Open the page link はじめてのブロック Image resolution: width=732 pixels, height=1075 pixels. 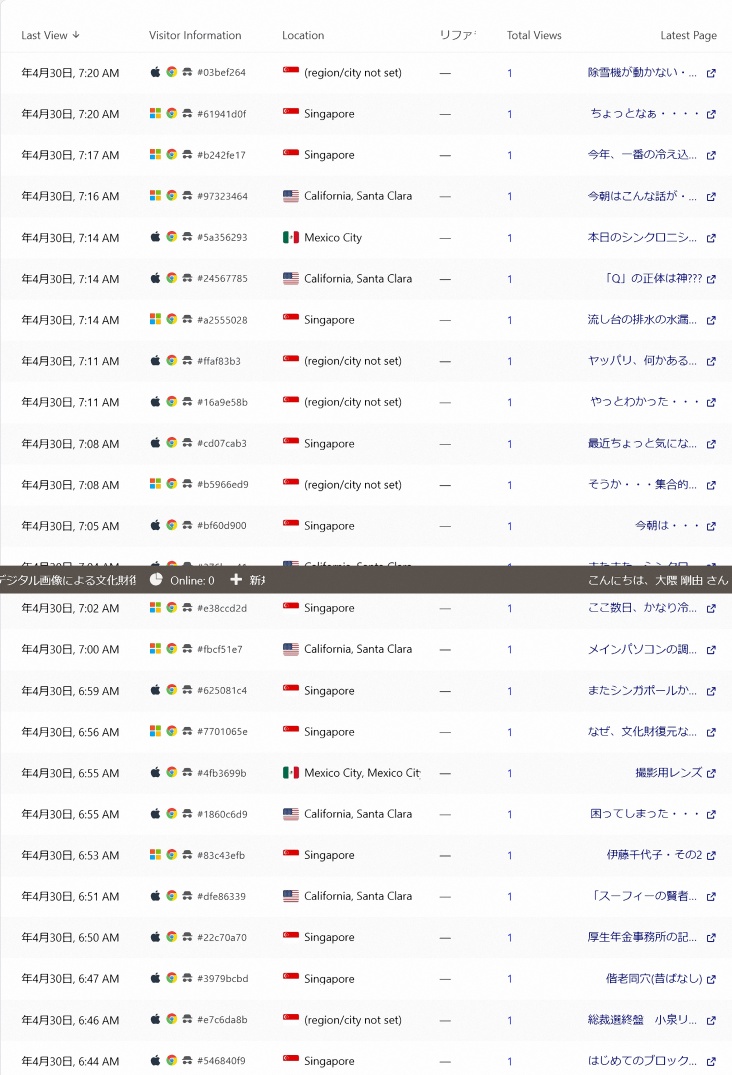pos(642,1061)
